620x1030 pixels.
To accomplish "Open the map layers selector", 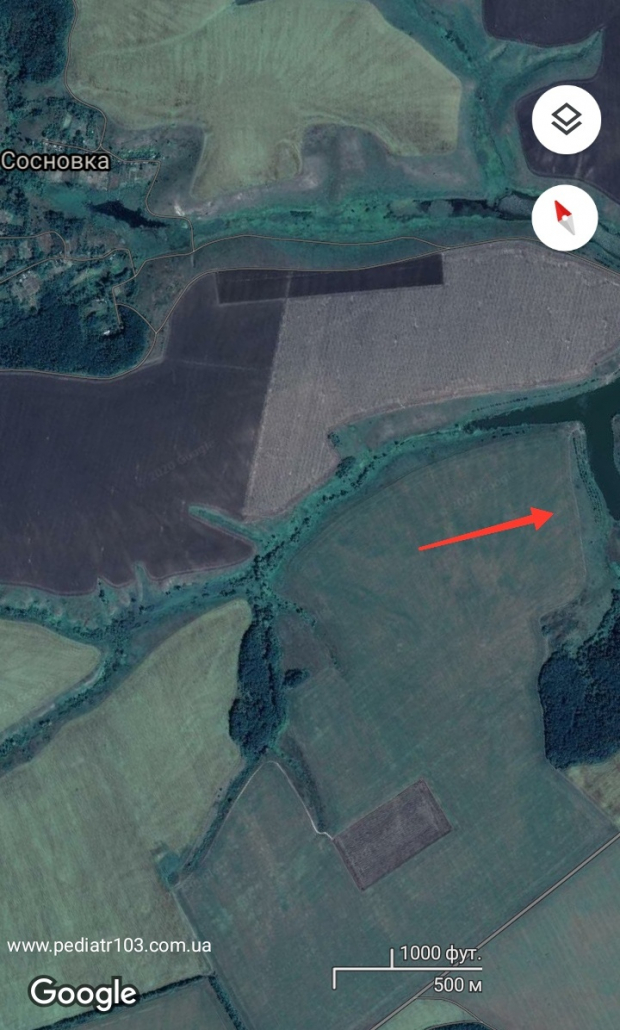I will point(566,120).
